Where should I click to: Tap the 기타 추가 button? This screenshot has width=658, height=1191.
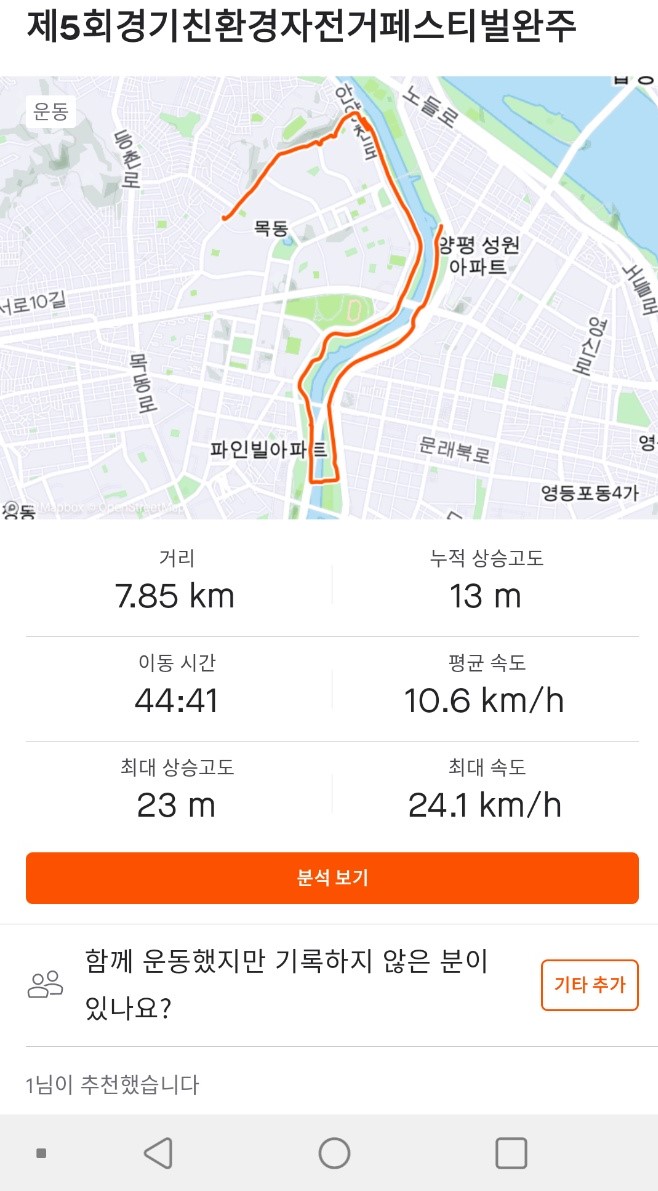coord(589,984)
